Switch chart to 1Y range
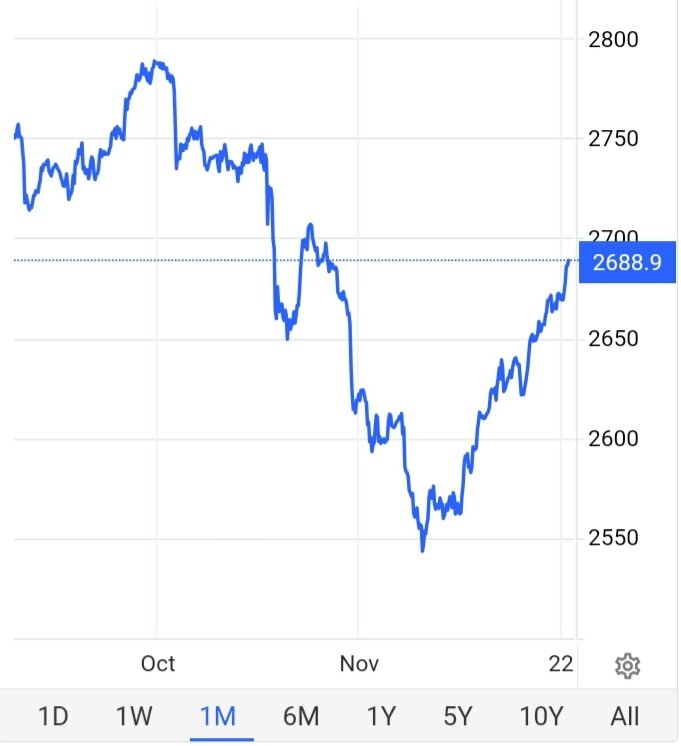 click(380, 716)
